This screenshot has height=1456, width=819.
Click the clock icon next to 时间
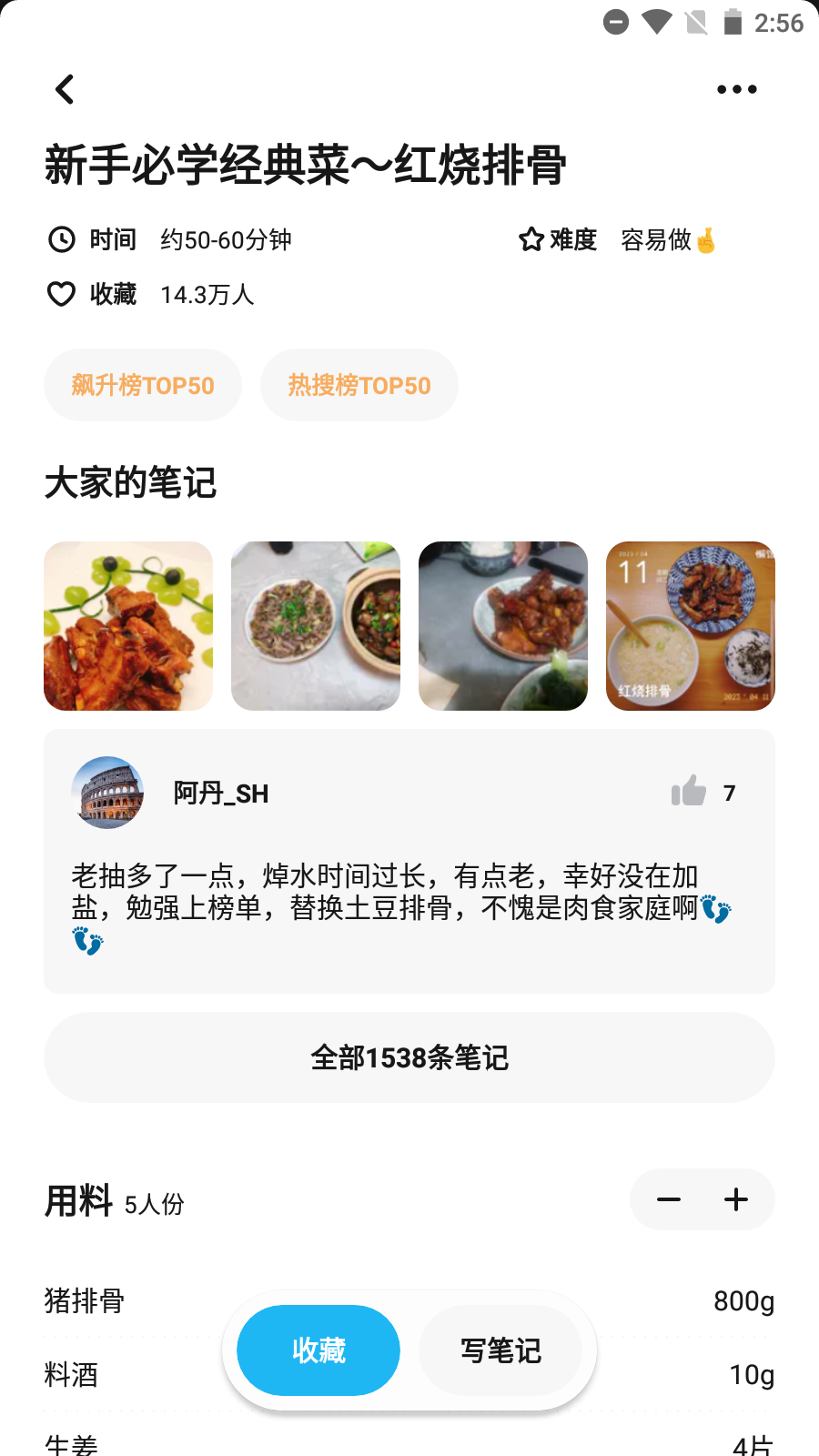pos(60,239)
